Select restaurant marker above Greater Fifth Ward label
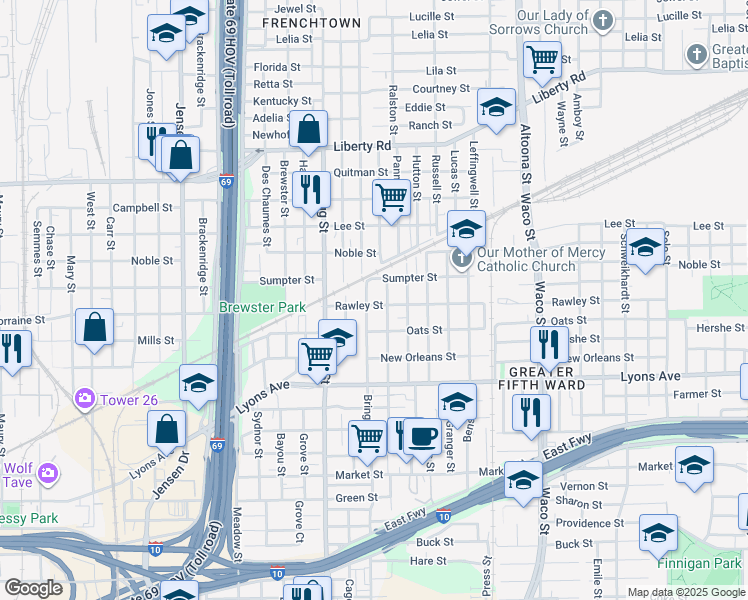Image resolution: width=748 pixels, height=600 pixels. (549, 345)
